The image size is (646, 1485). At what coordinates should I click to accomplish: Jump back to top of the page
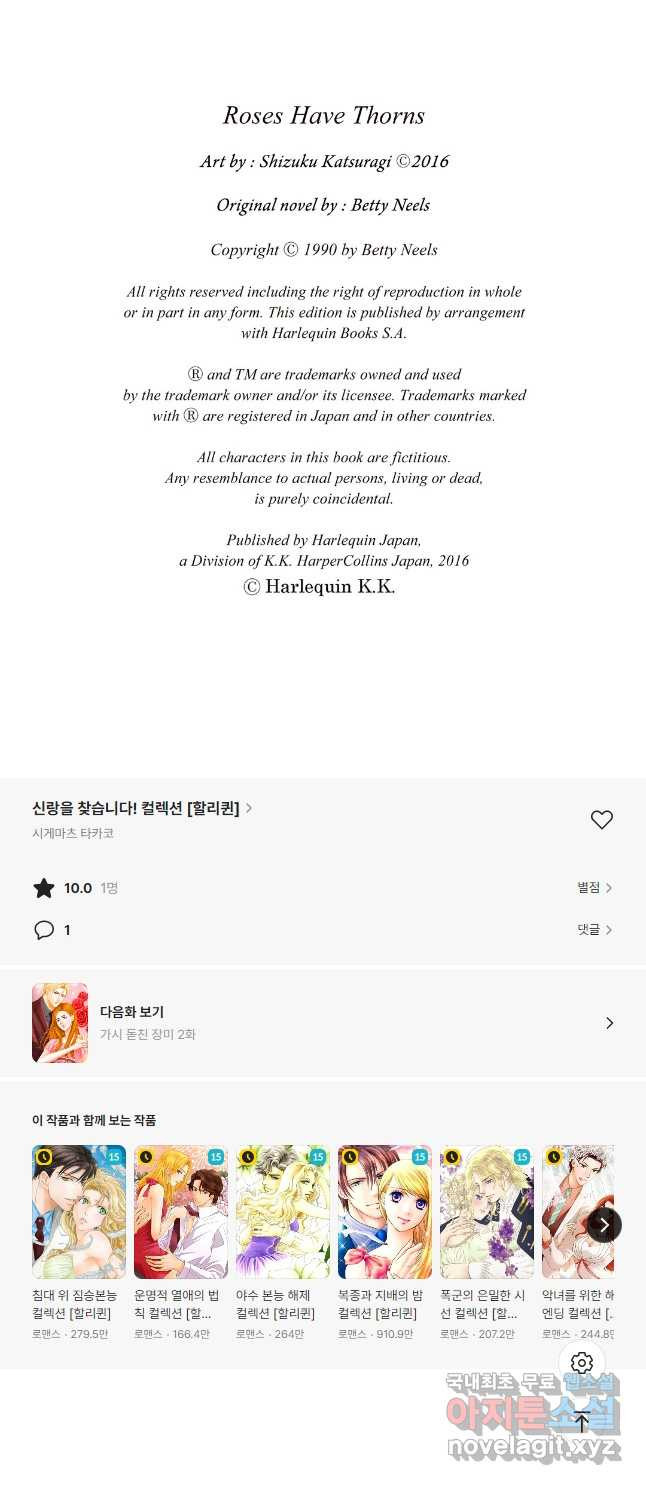582,1421
